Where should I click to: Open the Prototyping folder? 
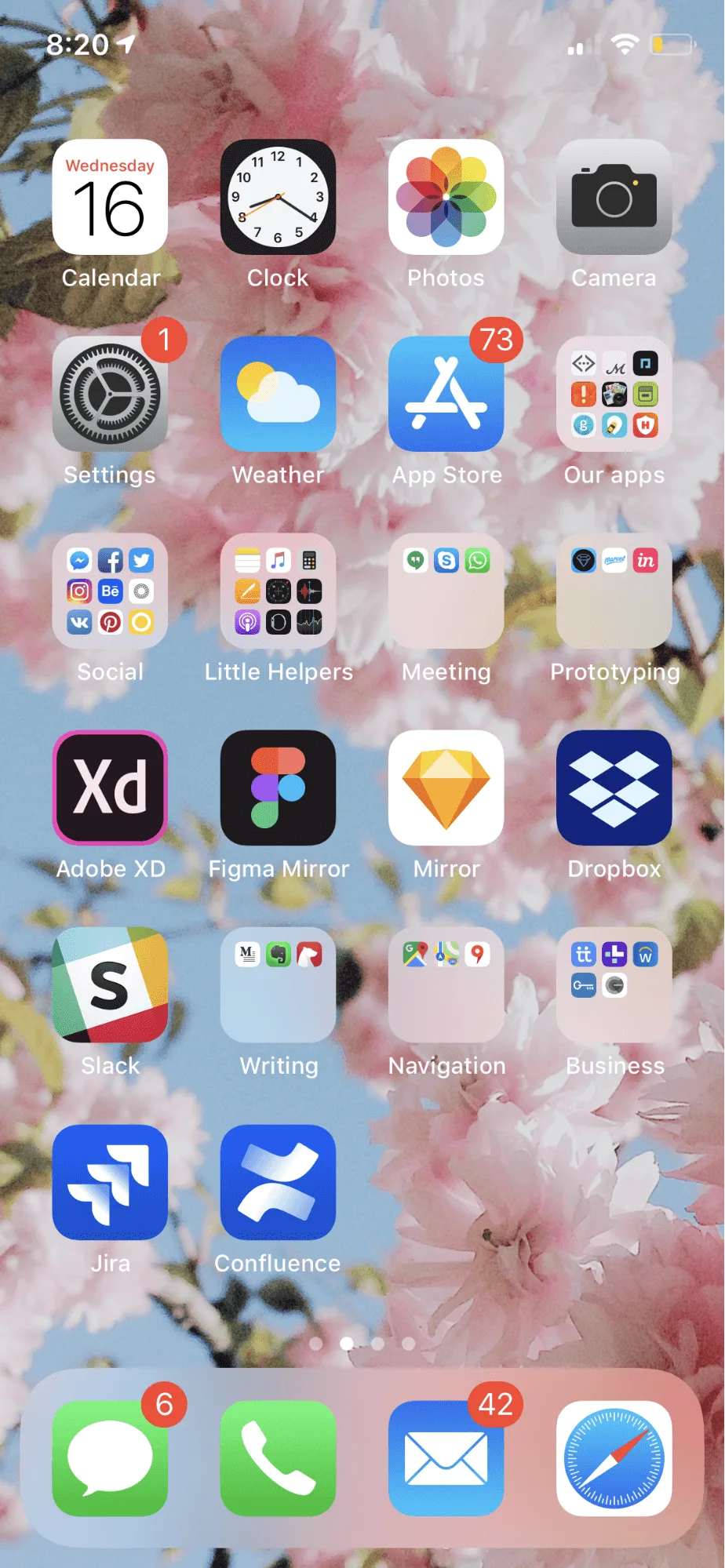coord(614,591)
